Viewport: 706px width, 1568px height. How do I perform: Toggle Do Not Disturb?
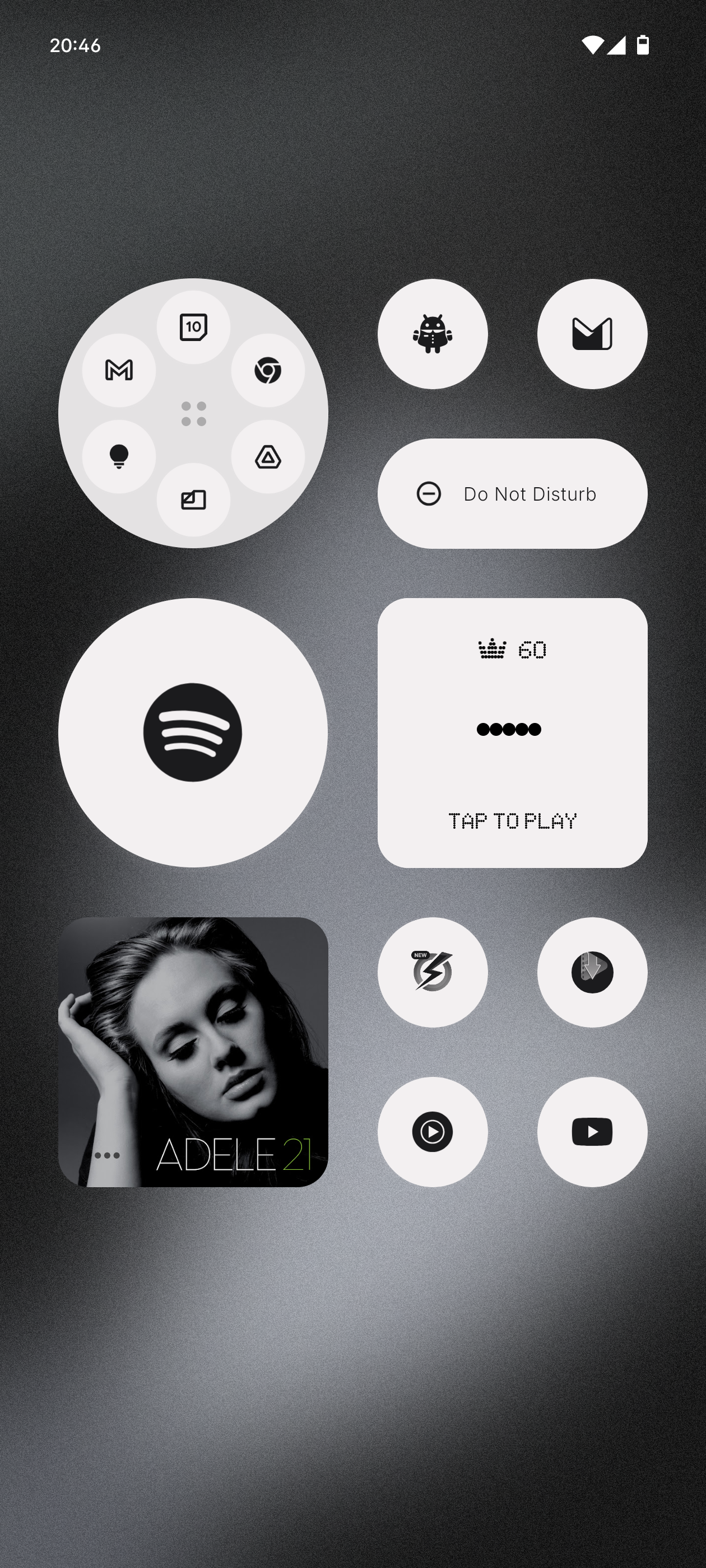pos(512,494)
